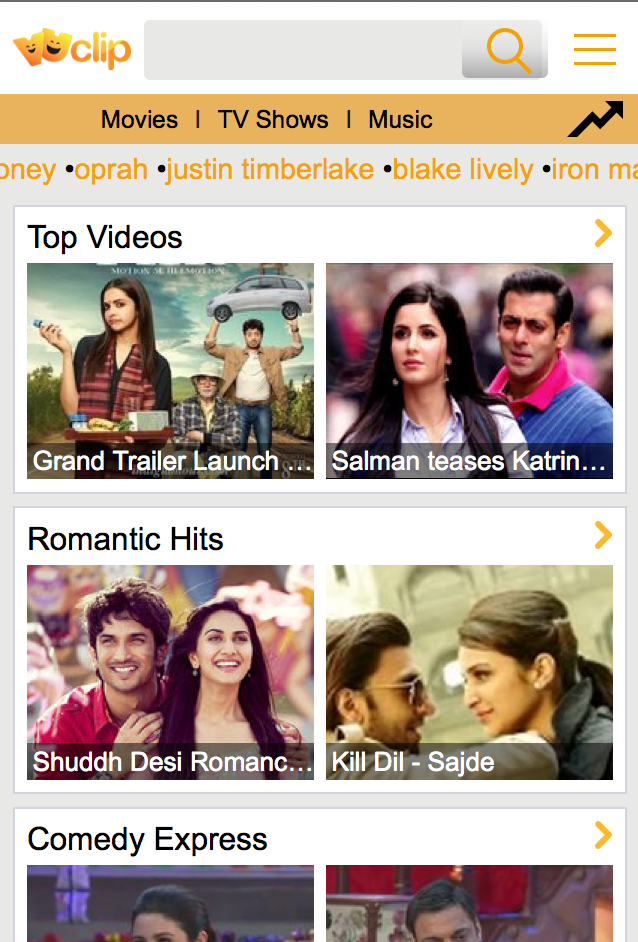
Task: Play the Shuddh Desi Romance video
Action: click(x=170, y=672)
